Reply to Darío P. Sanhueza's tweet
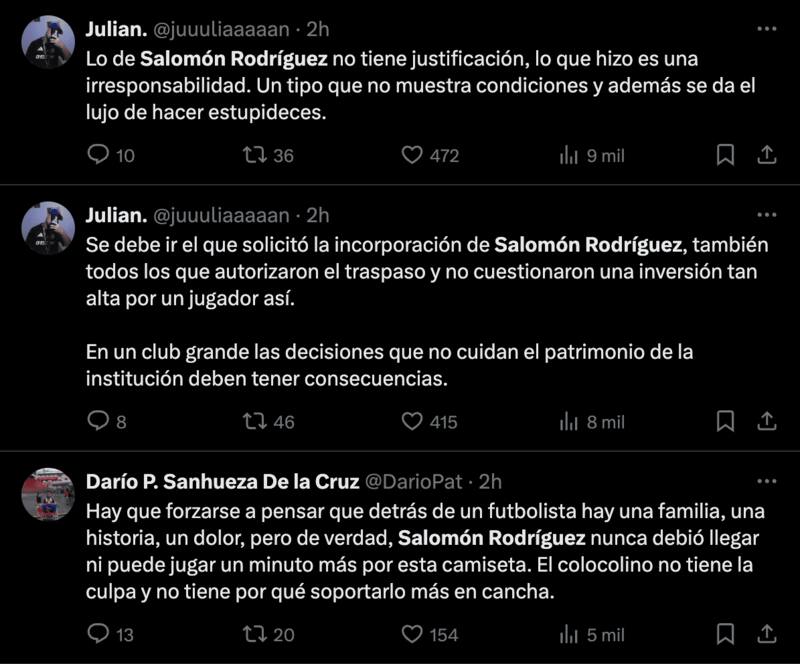Screen dimensions: 800x664 click(x=99, y=633)
